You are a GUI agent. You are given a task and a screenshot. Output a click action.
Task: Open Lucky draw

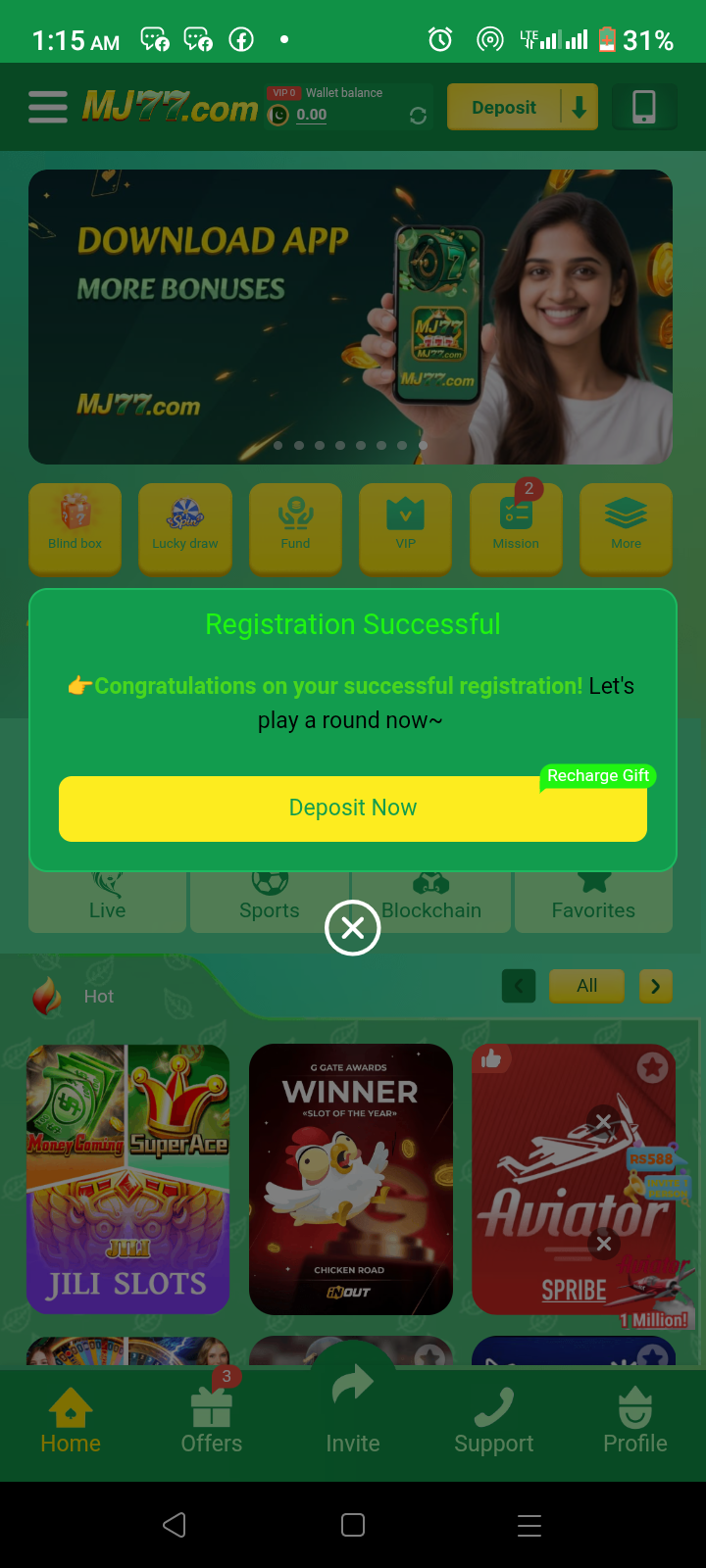185,526
